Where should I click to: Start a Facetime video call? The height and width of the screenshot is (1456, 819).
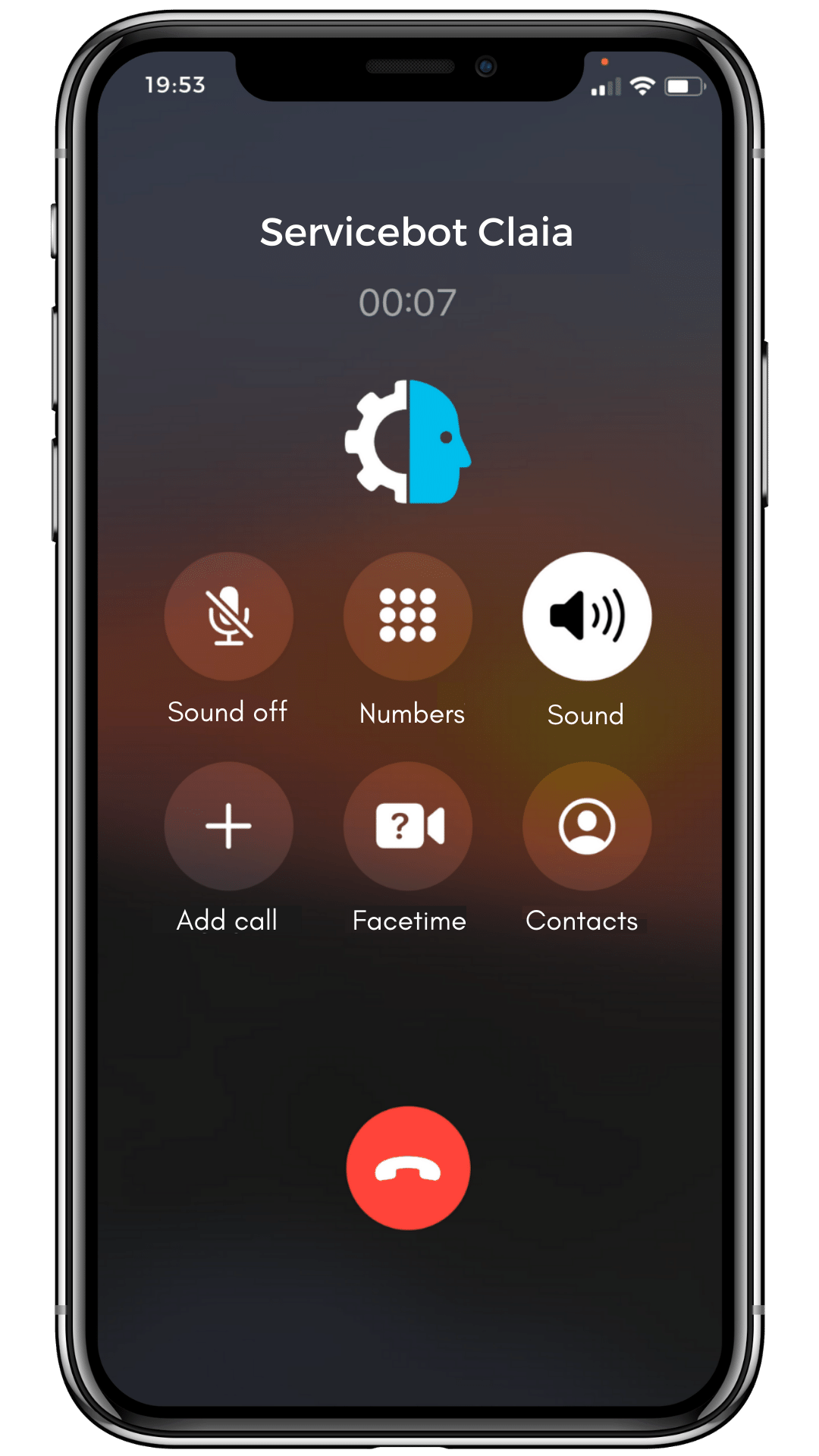[408, 826]
